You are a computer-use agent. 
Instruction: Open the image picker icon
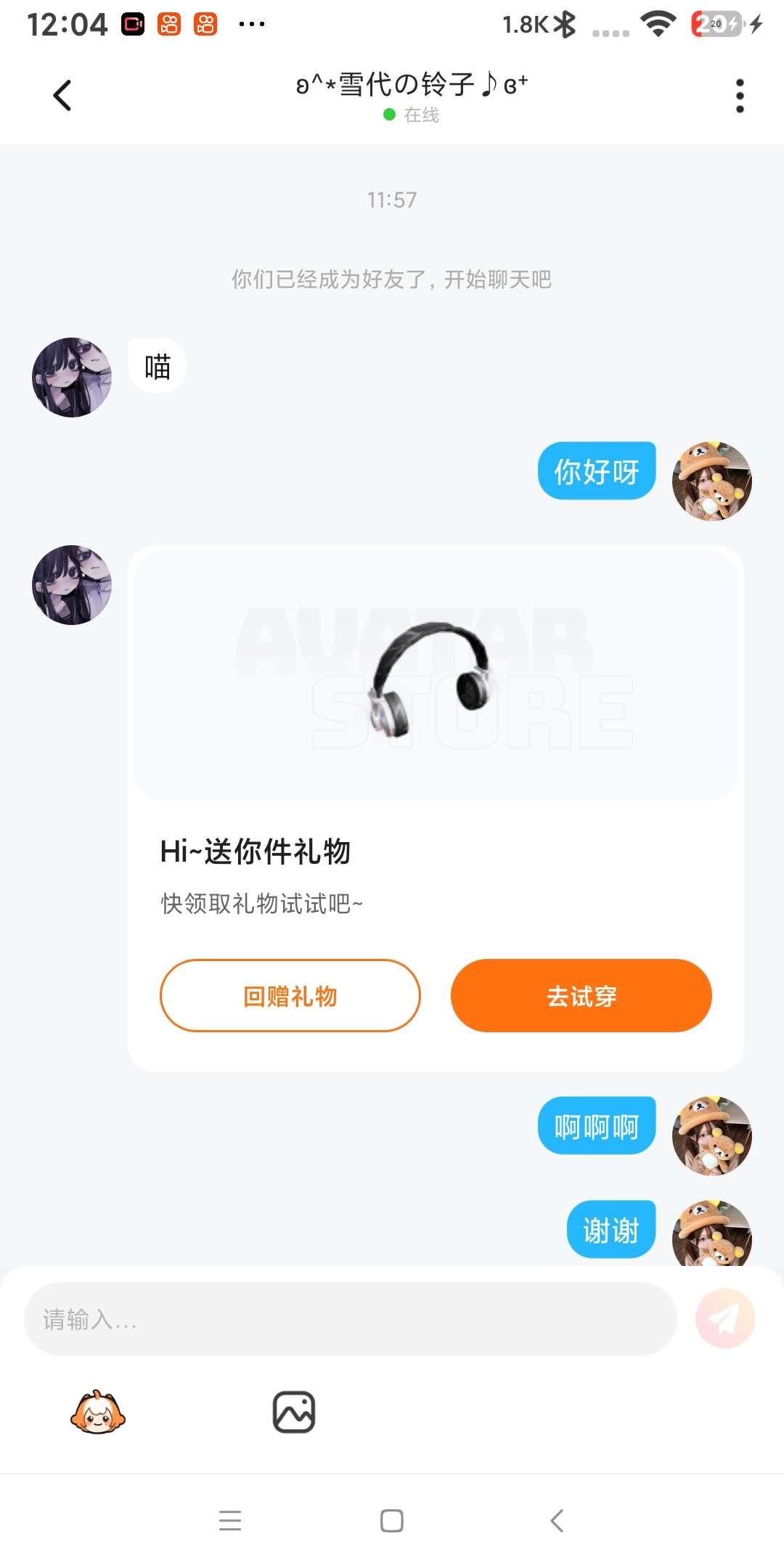coord(294,1413)
